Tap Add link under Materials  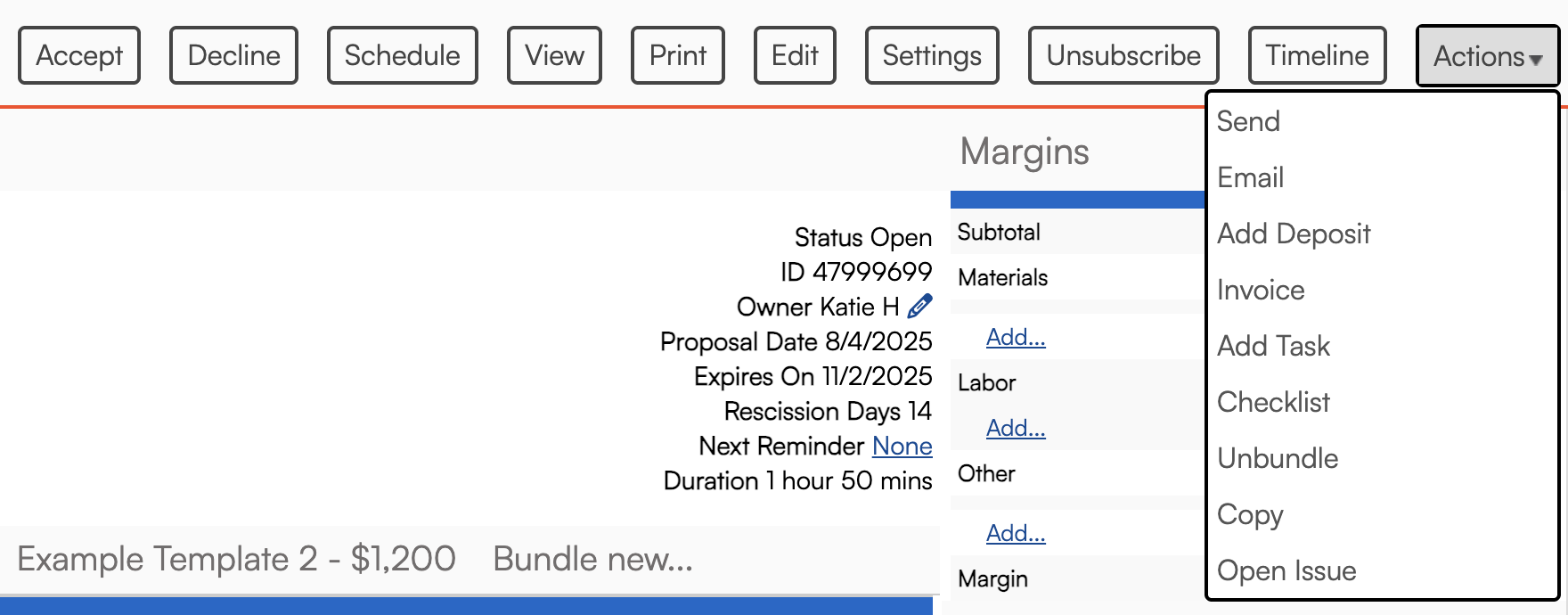pos(1016,337)
